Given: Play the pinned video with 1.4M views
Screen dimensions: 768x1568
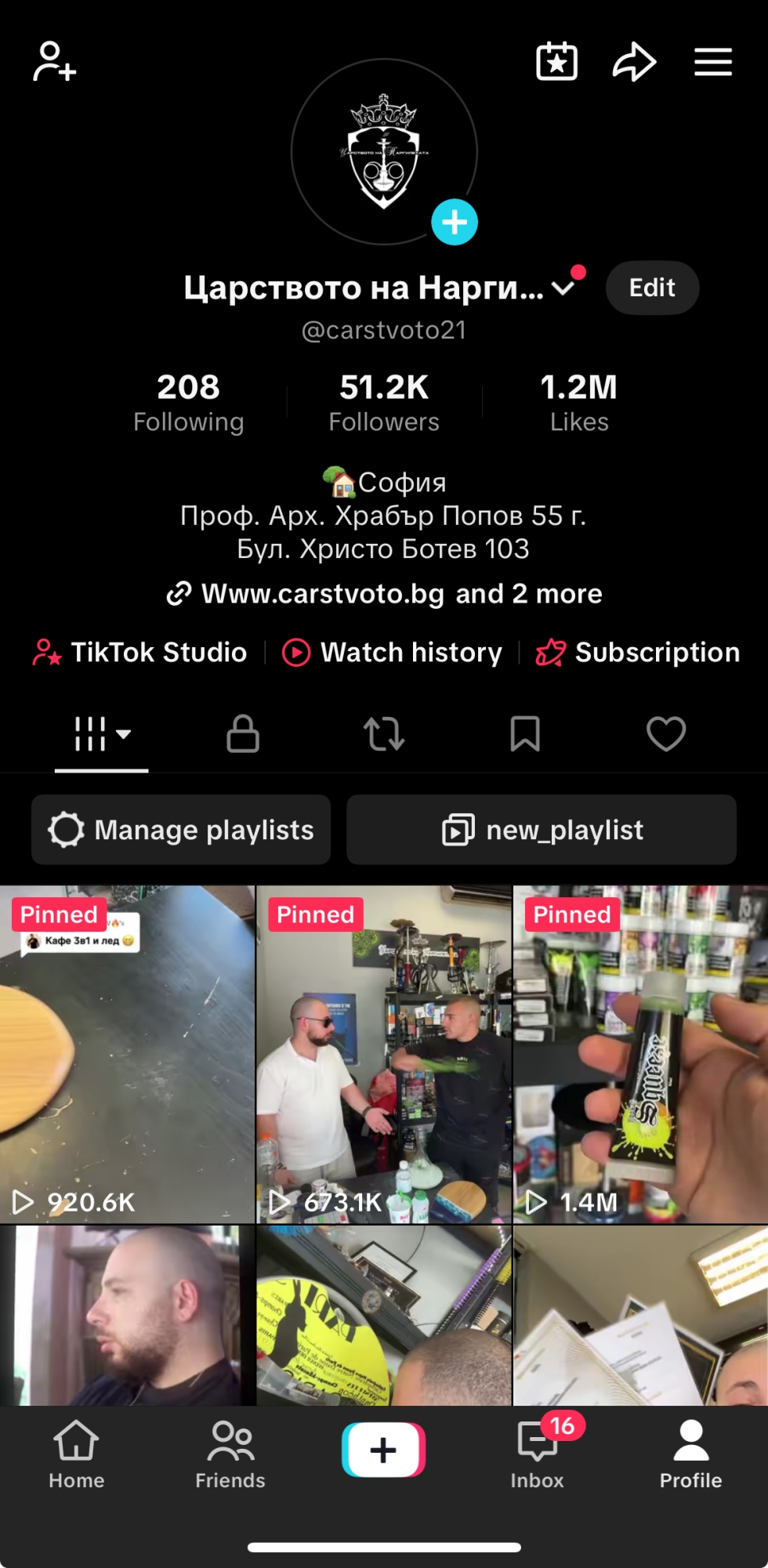Looking at the screenshot, I should [640, 1054].
